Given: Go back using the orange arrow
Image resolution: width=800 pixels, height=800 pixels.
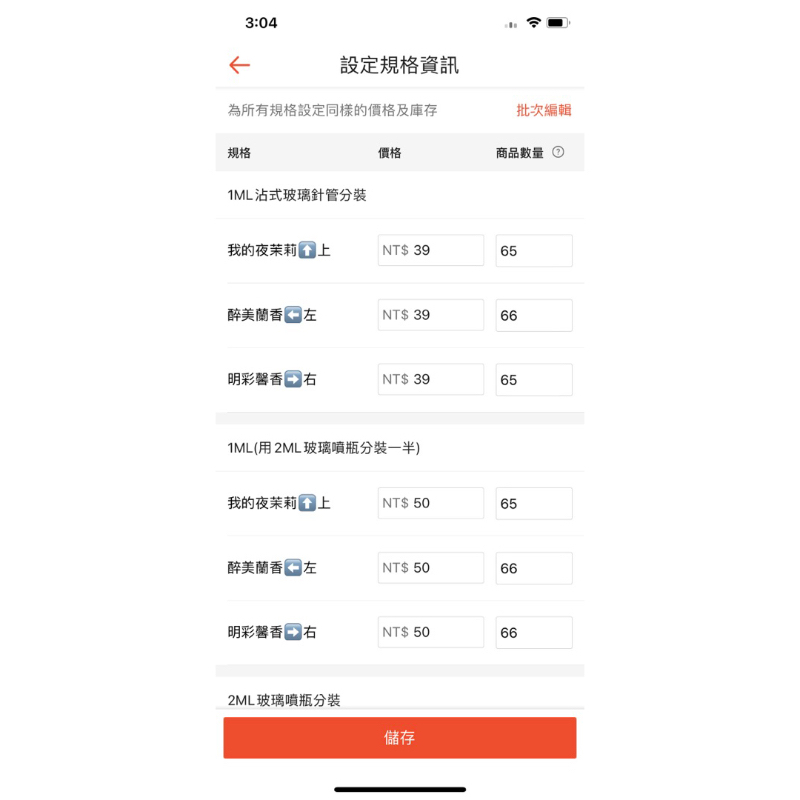Looking at the screenshot, I should tap(239, 66).
